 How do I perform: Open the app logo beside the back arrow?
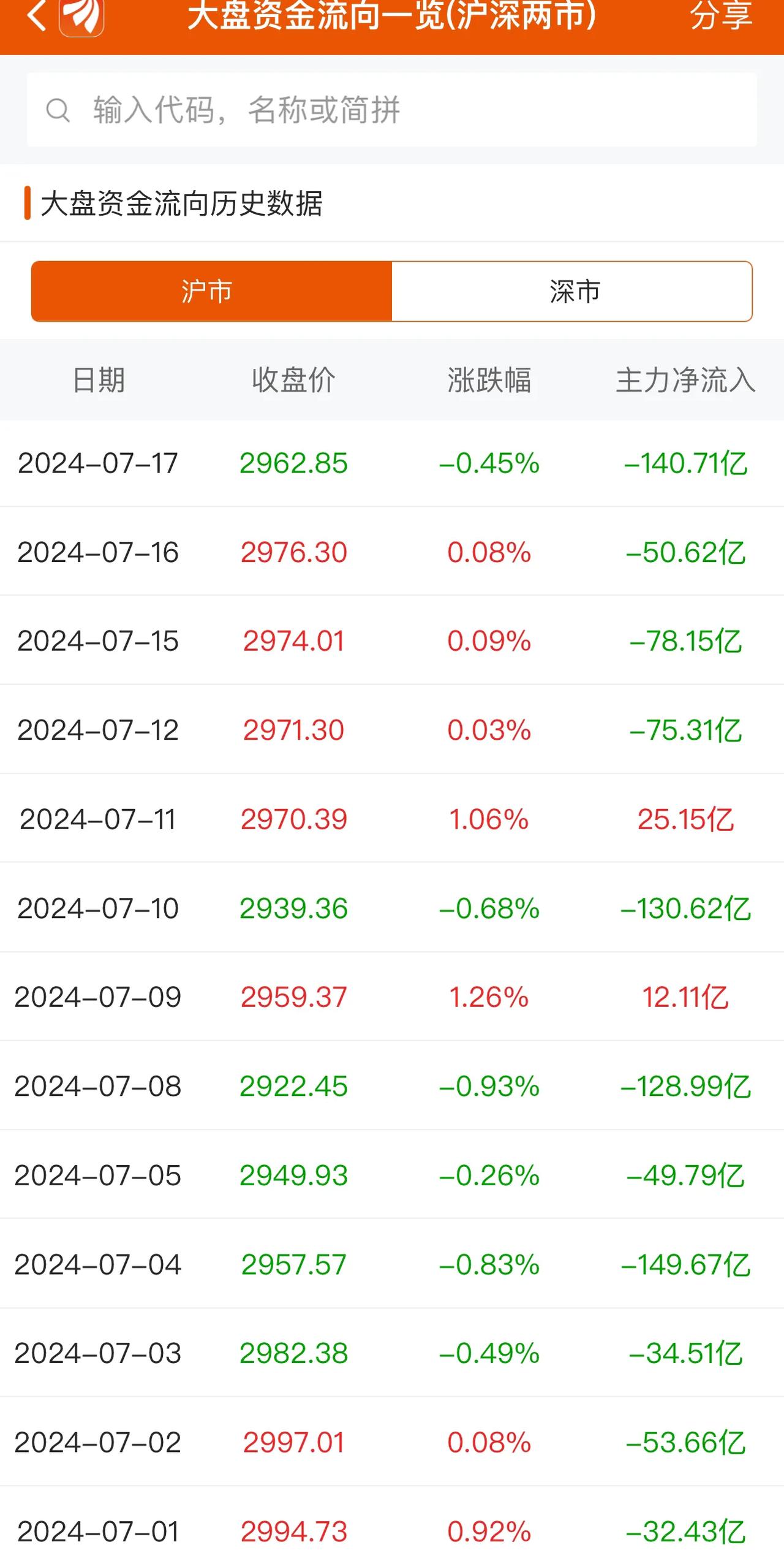tap(81, 17)
